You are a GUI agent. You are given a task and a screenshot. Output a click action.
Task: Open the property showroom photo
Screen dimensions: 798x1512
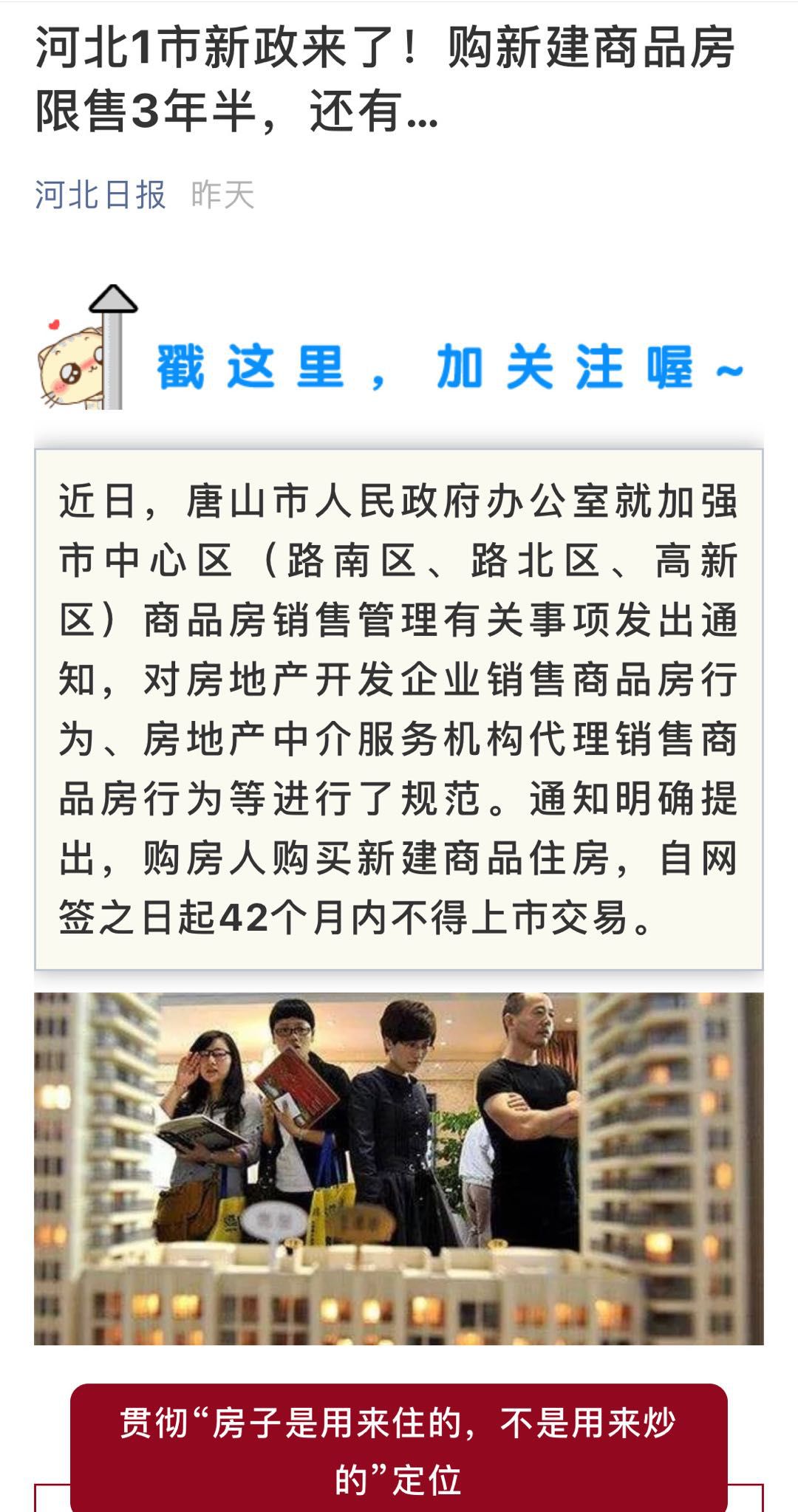(x=399, y=1167)
